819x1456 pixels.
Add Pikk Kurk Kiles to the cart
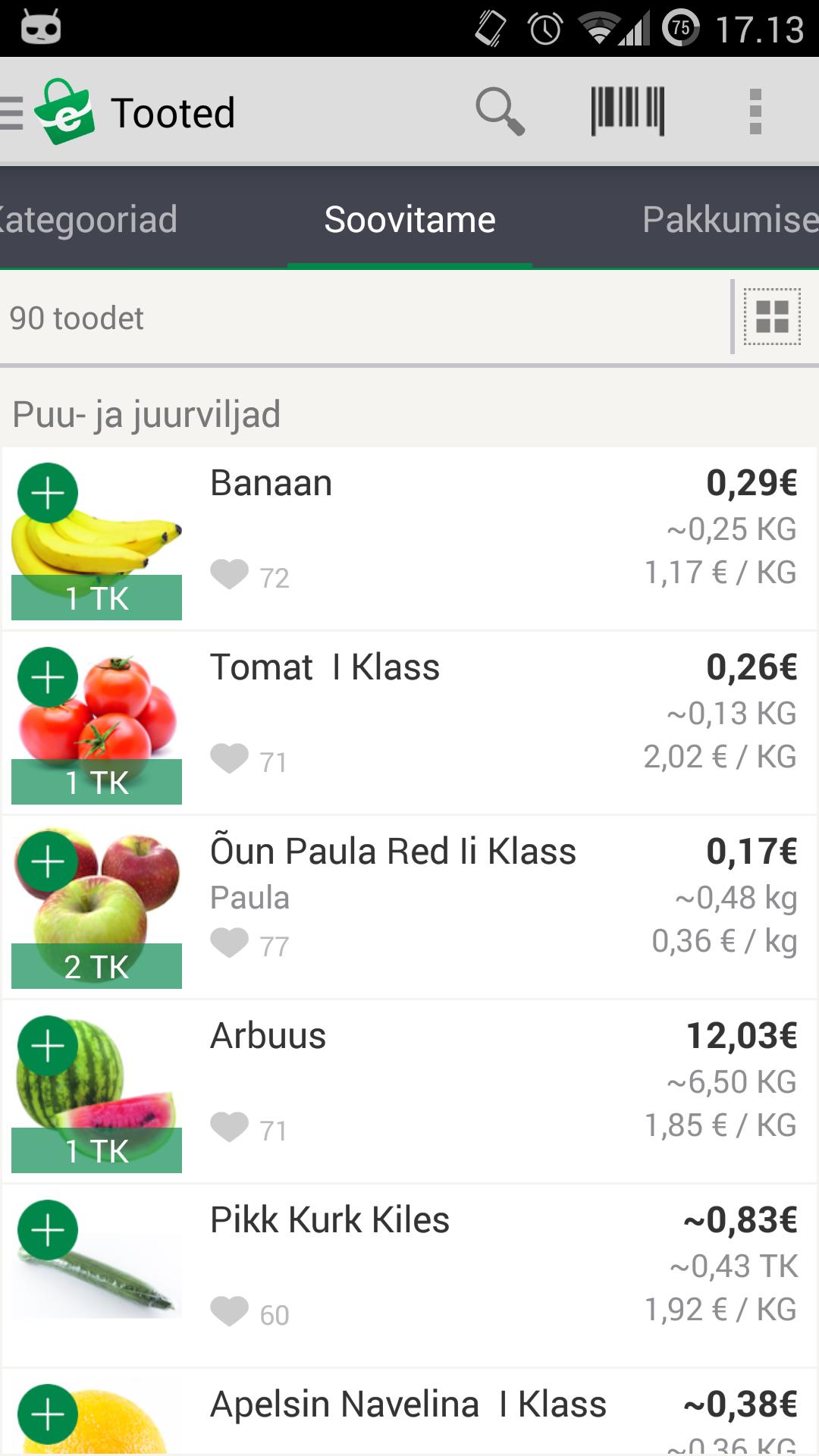(48, 1231)
